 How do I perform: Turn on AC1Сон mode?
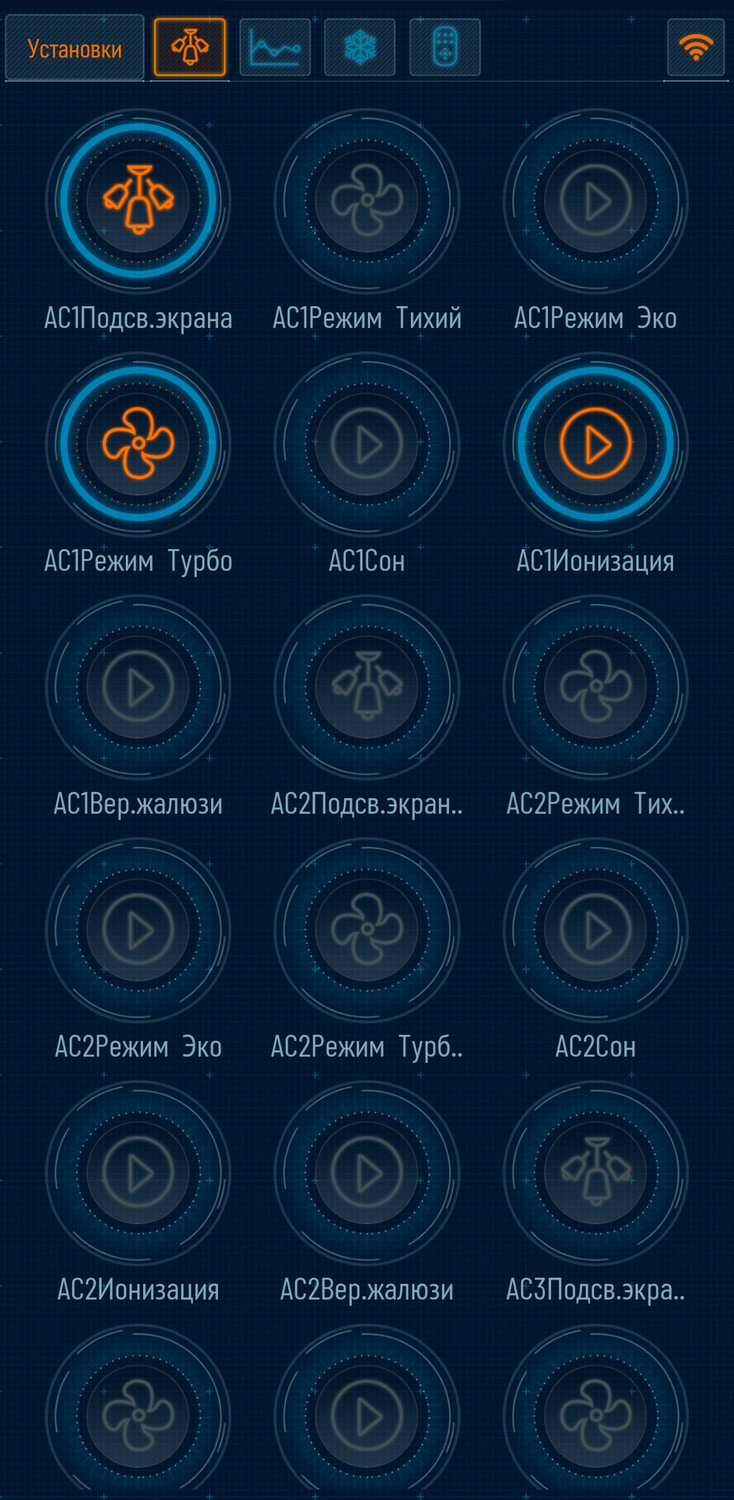tap(367, 443)
